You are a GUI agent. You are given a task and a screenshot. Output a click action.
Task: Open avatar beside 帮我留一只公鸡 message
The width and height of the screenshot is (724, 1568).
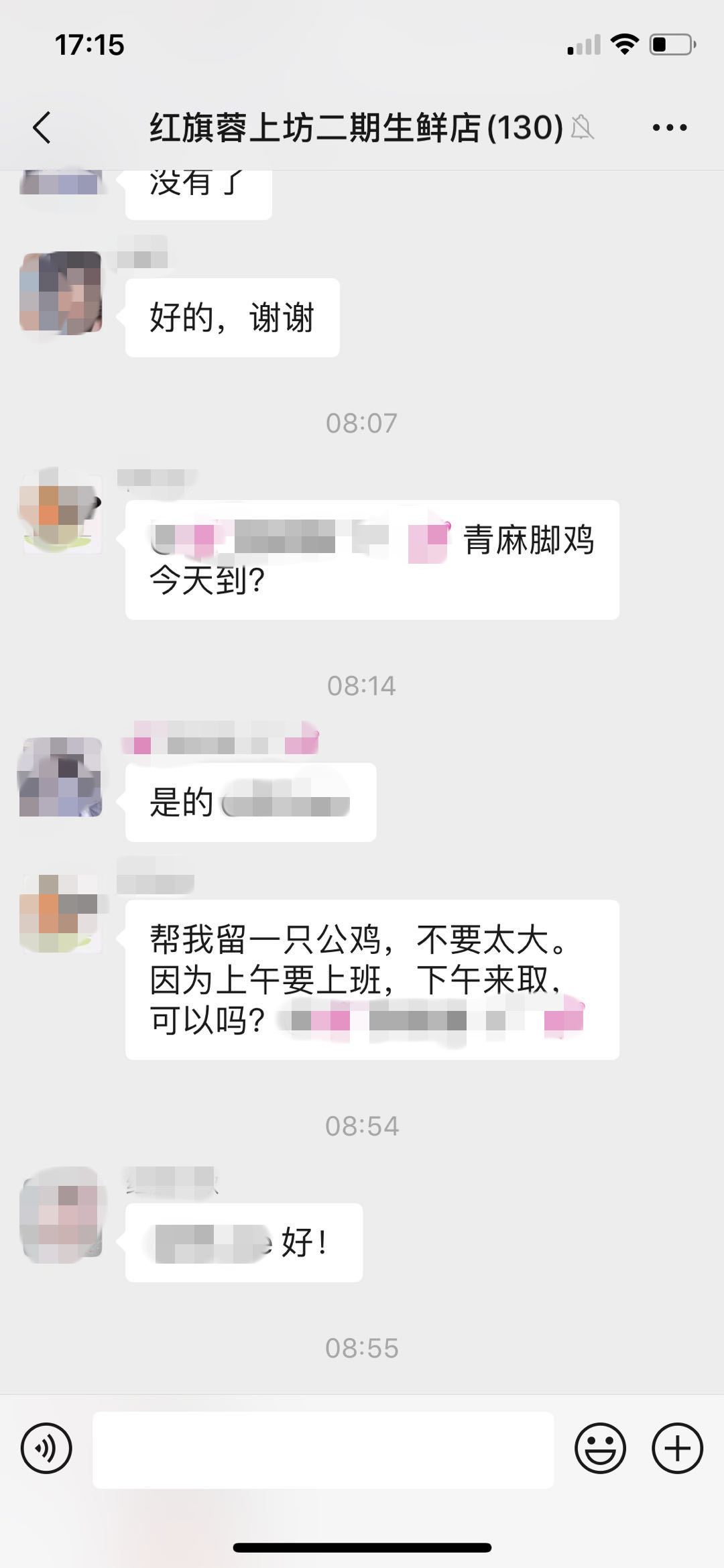[61, 913]
